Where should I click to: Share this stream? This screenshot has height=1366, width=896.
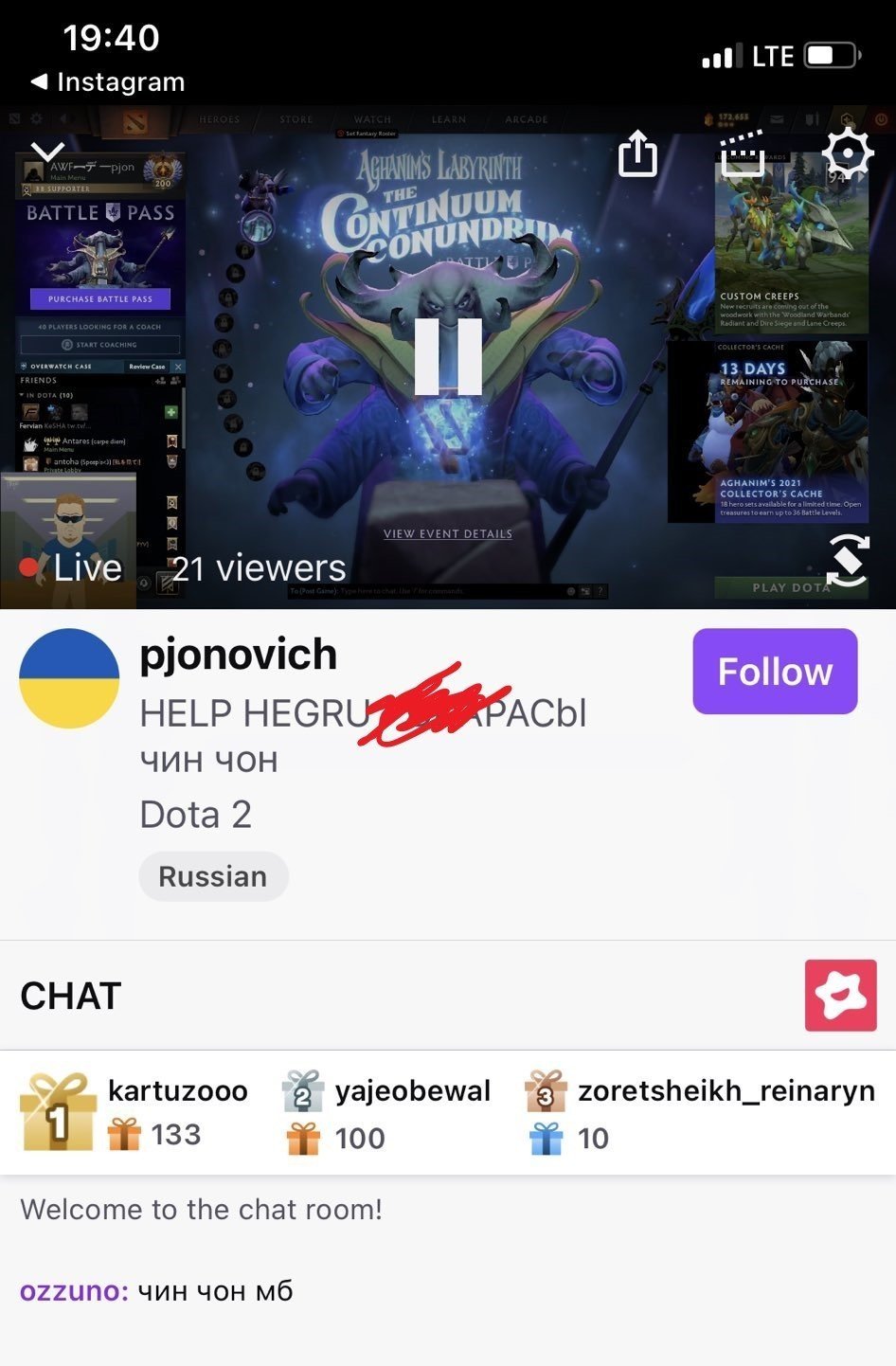(637, 153)
